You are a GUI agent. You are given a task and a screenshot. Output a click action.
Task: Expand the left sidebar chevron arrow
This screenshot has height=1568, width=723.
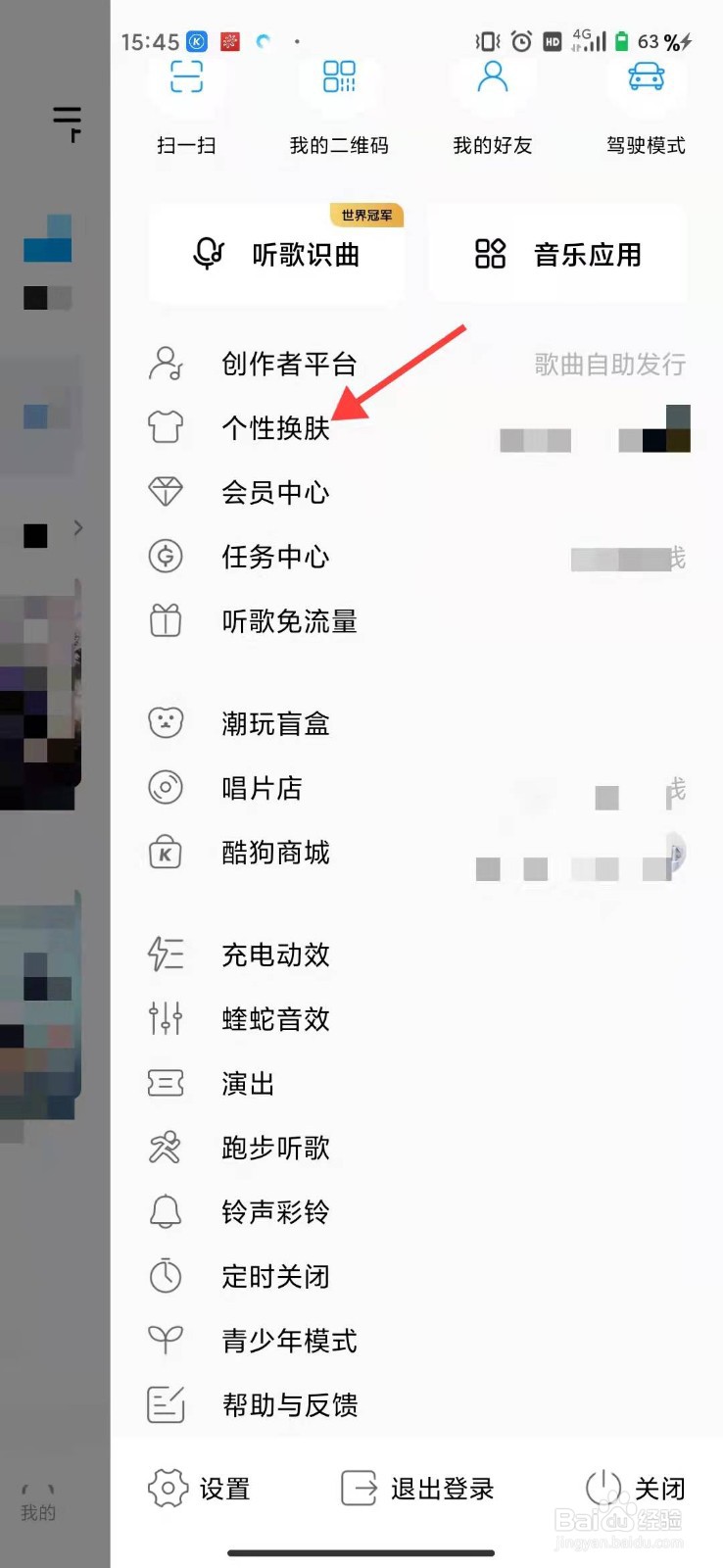(78, 527)
